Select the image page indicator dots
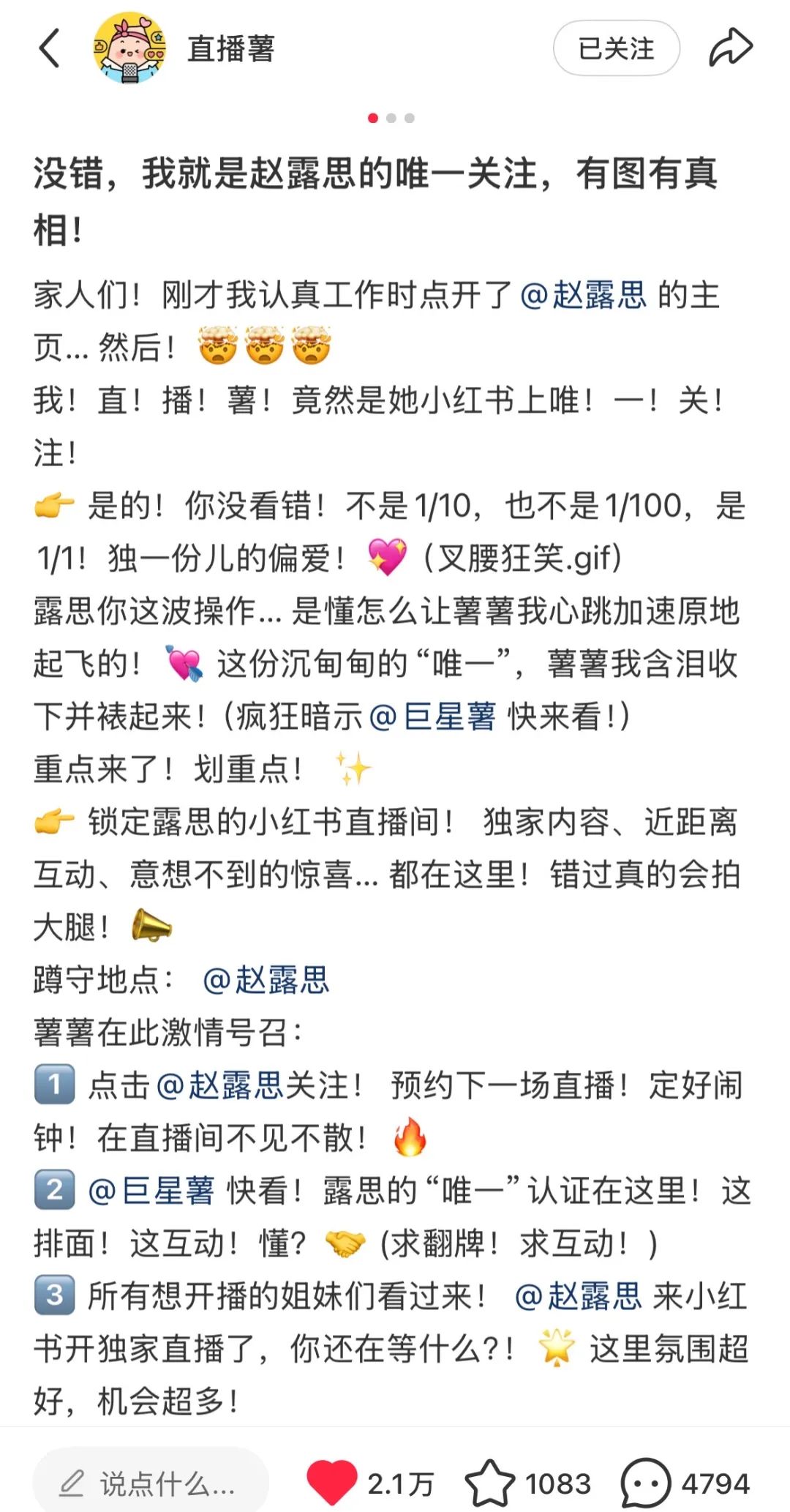790x1512 pixels. (x=391, y=118)
